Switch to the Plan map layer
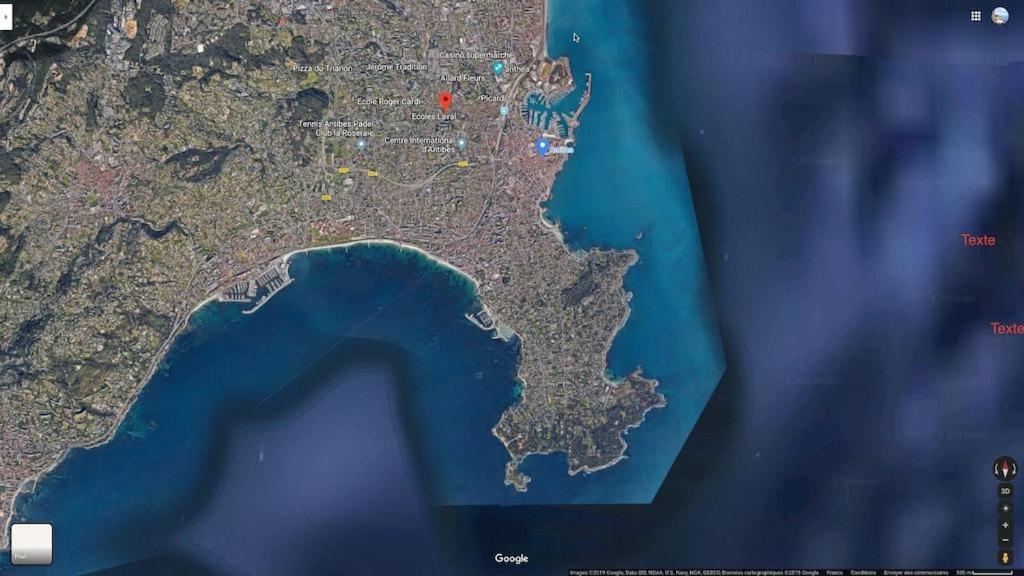Screen dimensions: 1024x576 tap(31, 544)
